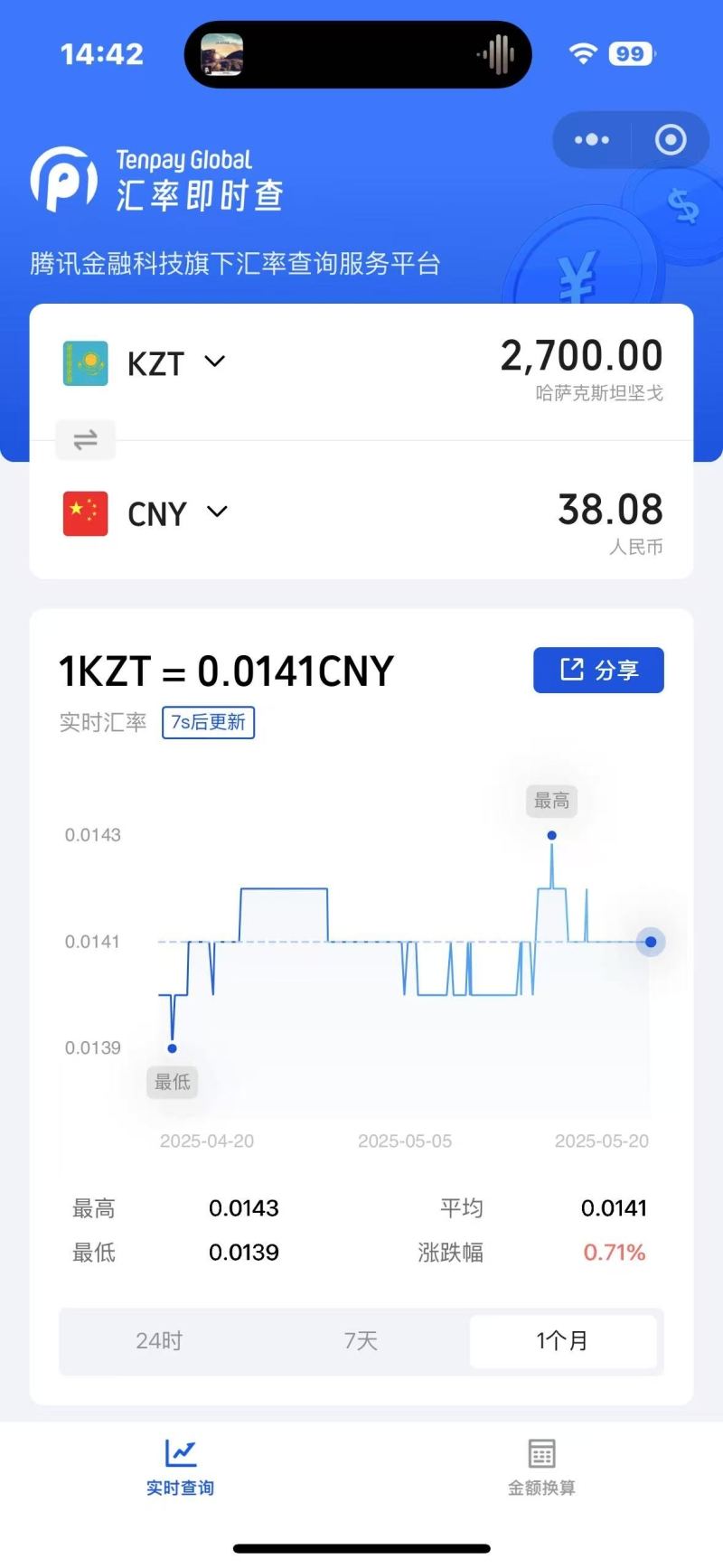Open the 实时查询 tab
Viewport: 723px width, 1568px height.
point(181,1466)
